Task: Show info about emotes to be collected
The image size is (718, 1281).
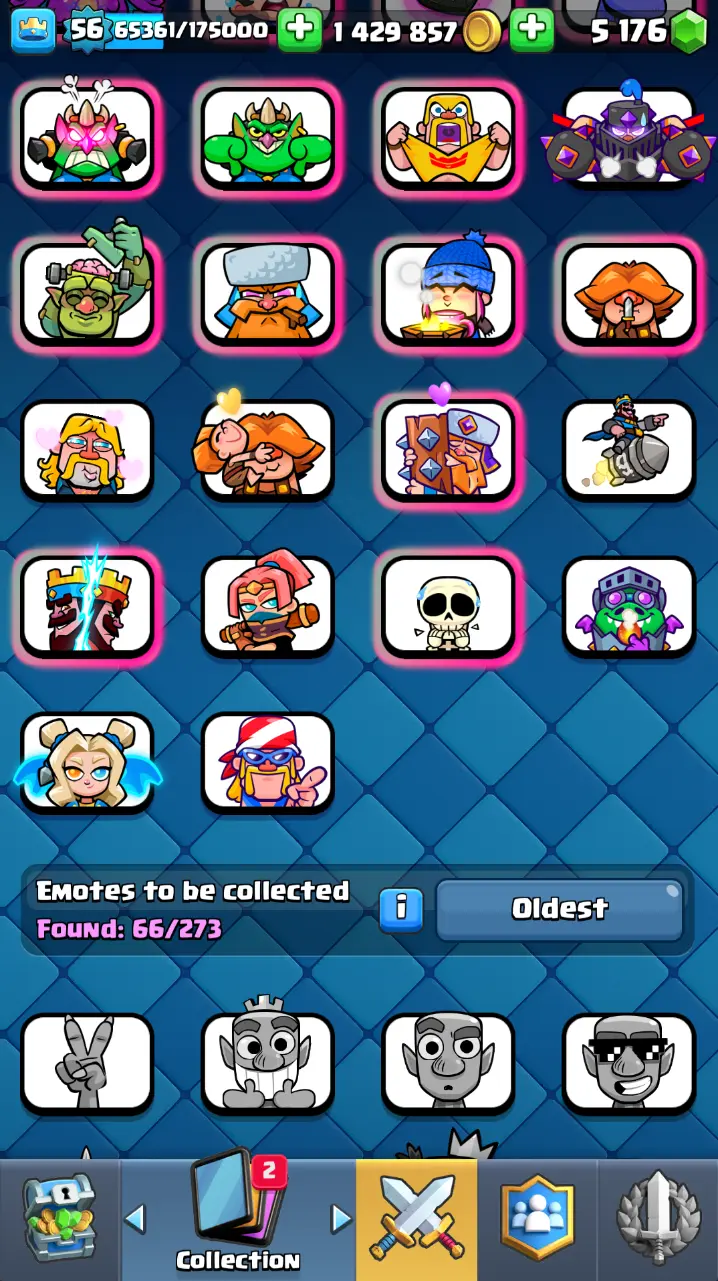Action: tap(401, 908)
